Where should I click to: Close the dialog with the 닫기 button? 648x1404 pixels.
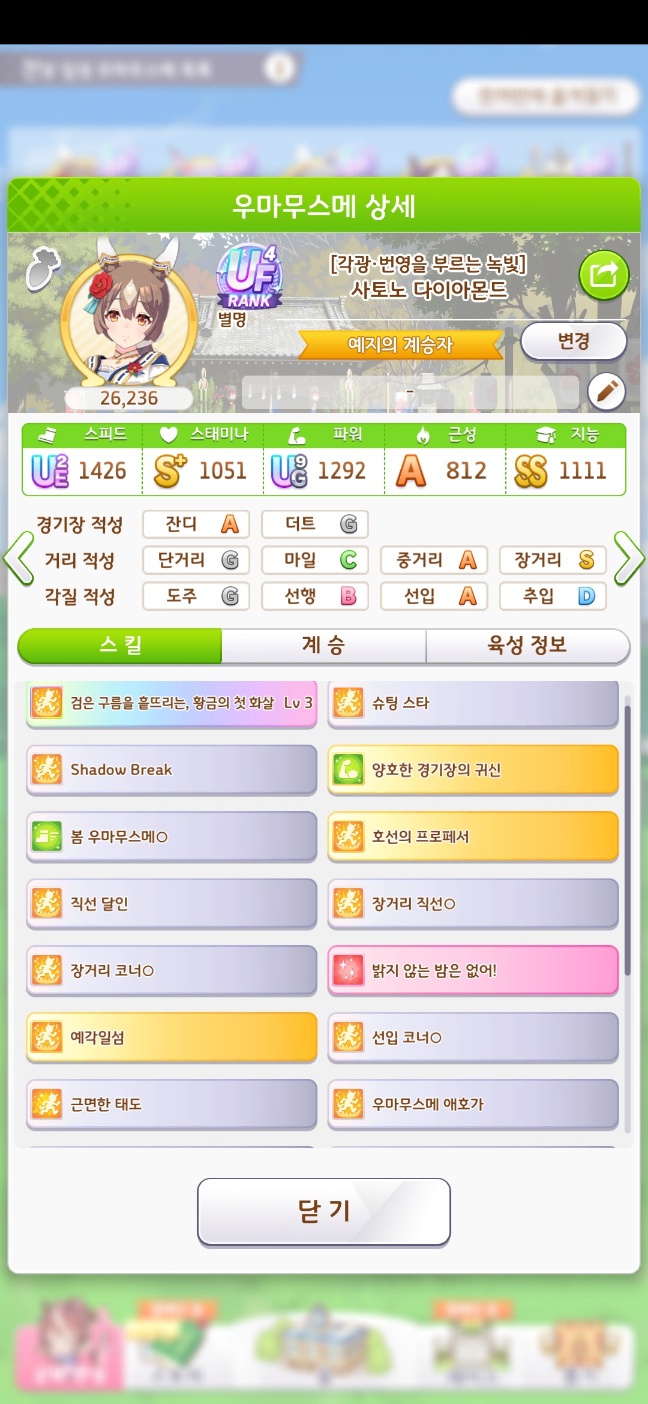point(323,1211)
